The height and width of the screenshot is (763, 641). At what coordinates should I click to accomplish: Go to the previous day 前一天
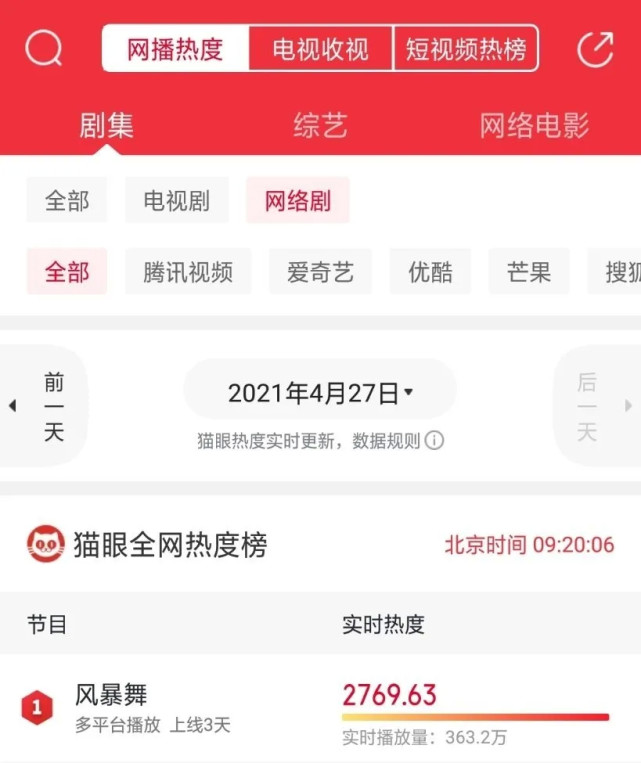50,406
